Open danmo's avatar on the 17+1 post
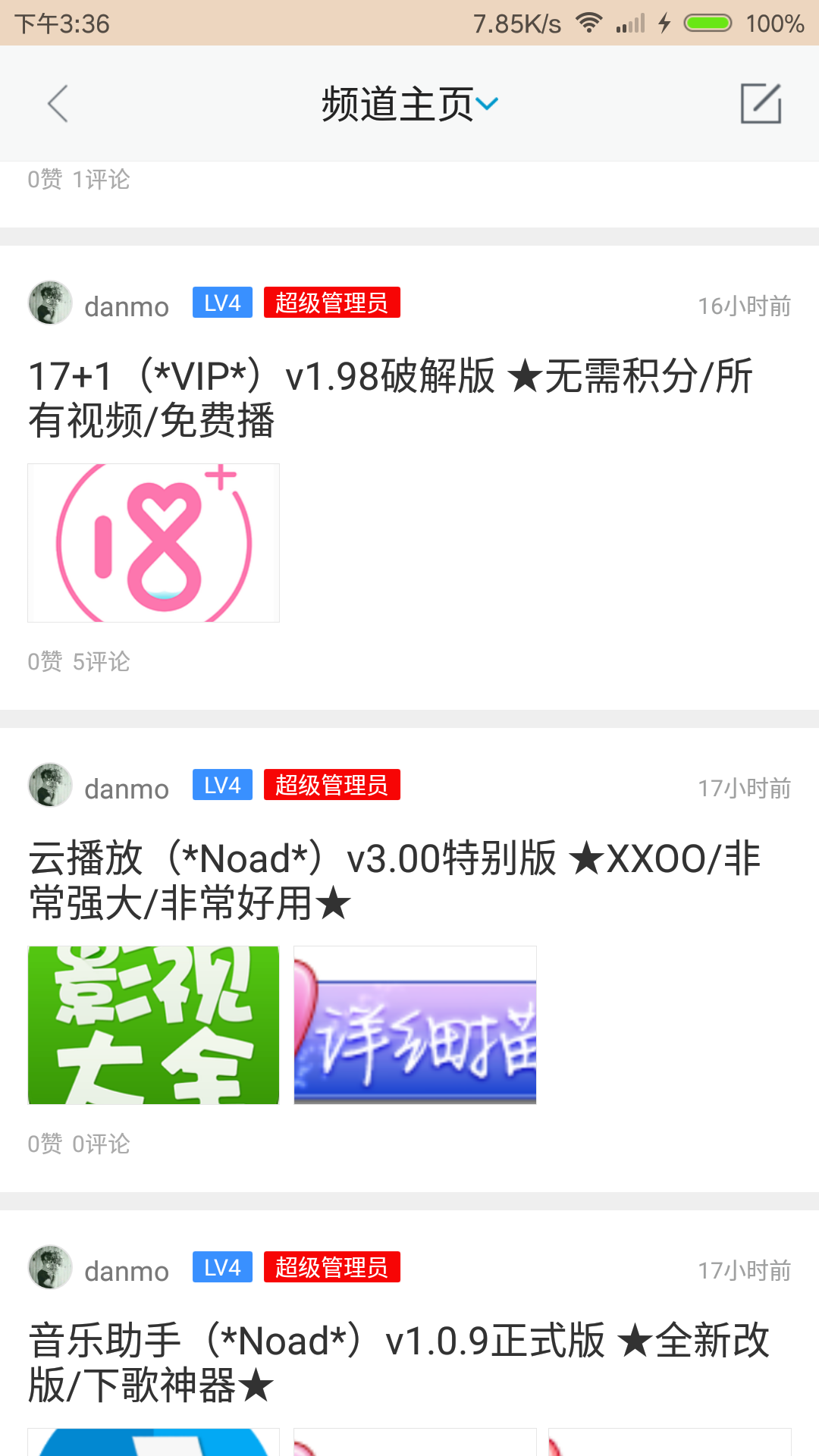The image size is (819, 1456). 50,303
